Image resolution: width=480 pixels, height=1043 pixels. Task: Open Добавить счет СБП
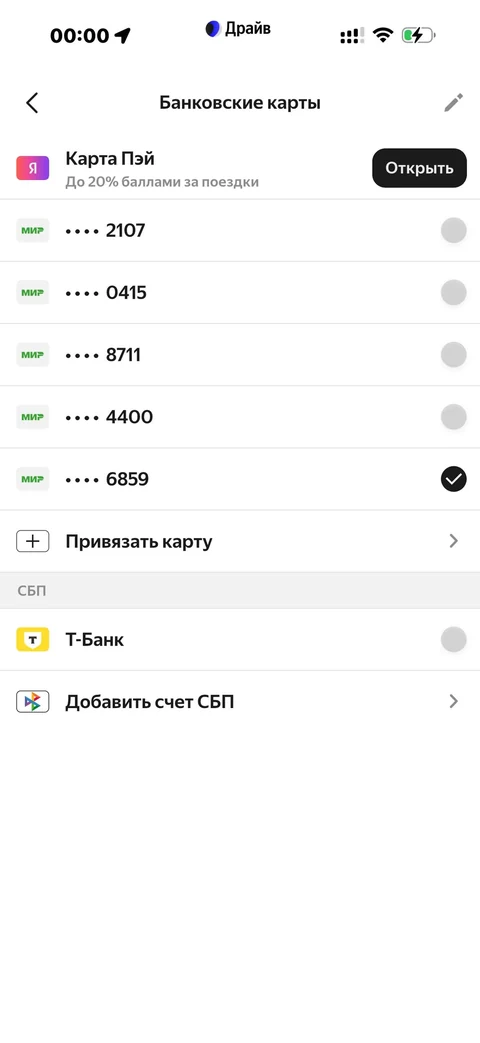[x=240, y=701]
